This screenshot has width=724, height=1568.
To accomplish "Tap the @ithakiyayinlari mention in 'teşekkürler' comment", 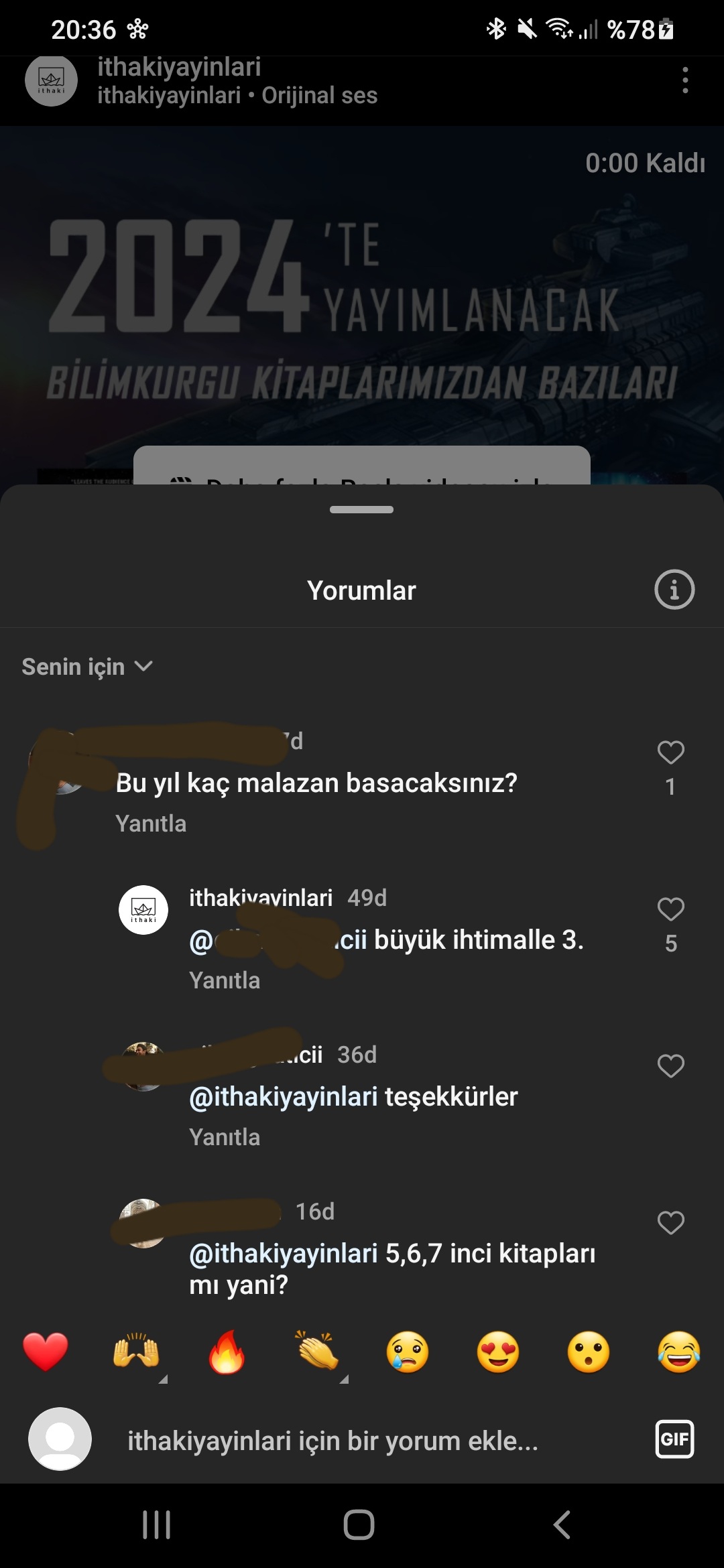I will coord(284,1097).
